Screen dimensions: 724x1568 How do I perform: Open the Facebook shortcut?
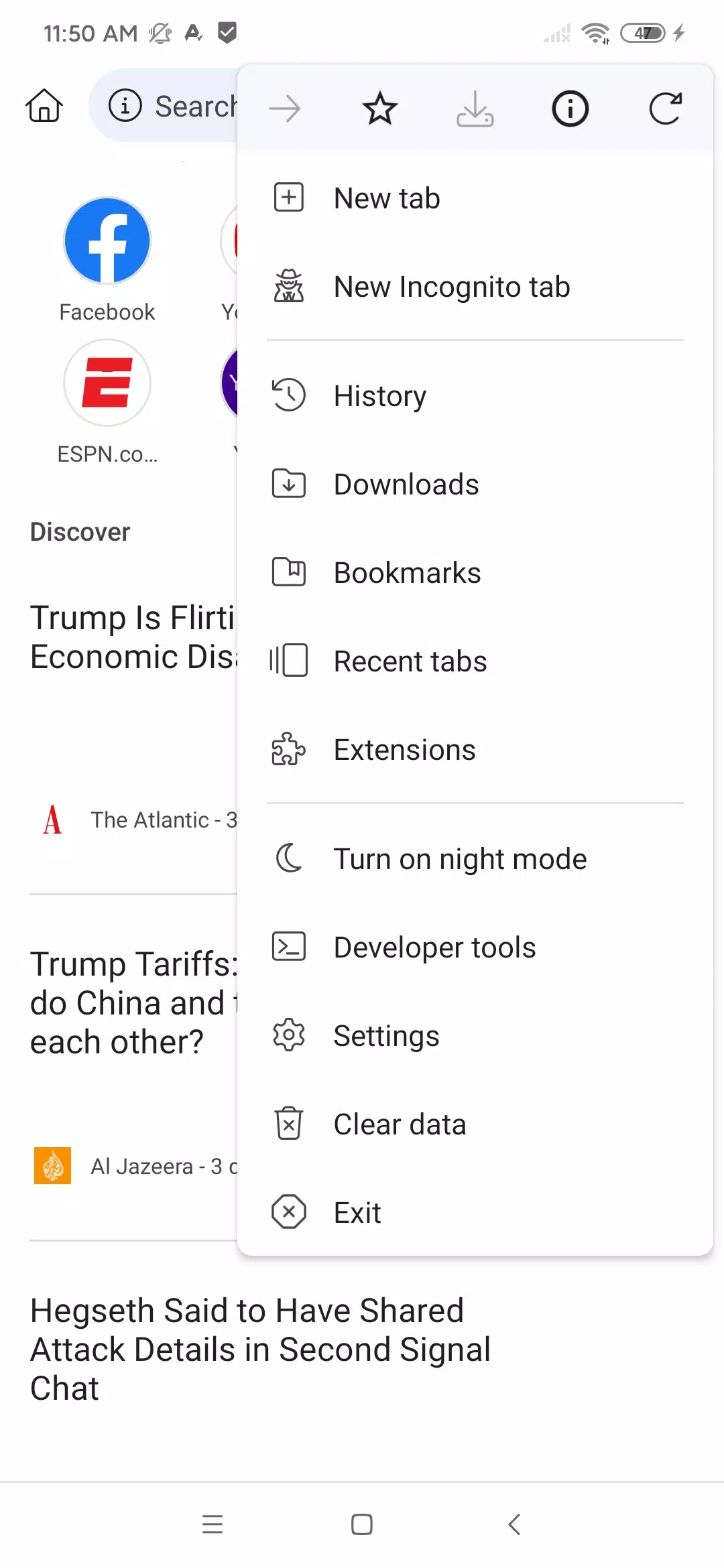point(107,241)
